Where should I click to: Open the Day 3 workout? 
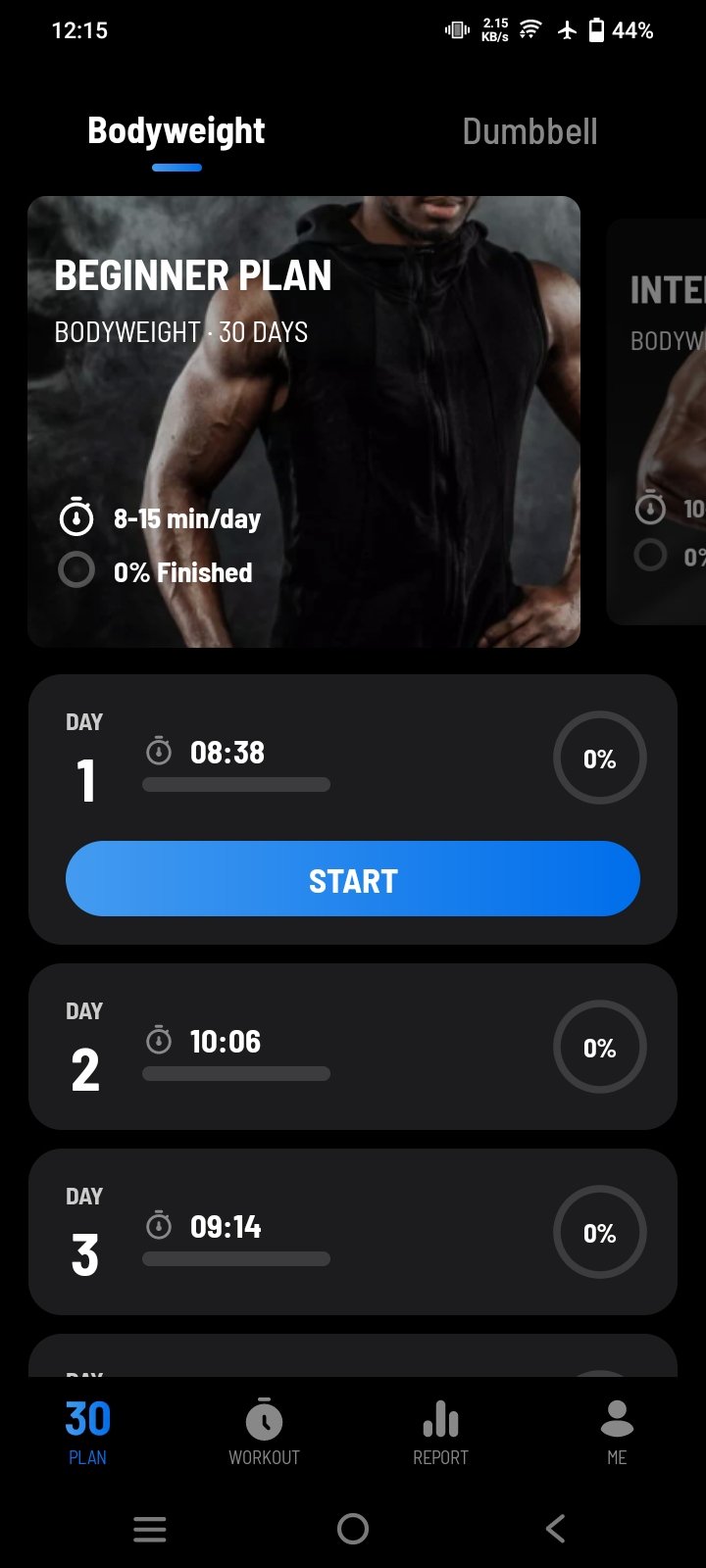353,1232
